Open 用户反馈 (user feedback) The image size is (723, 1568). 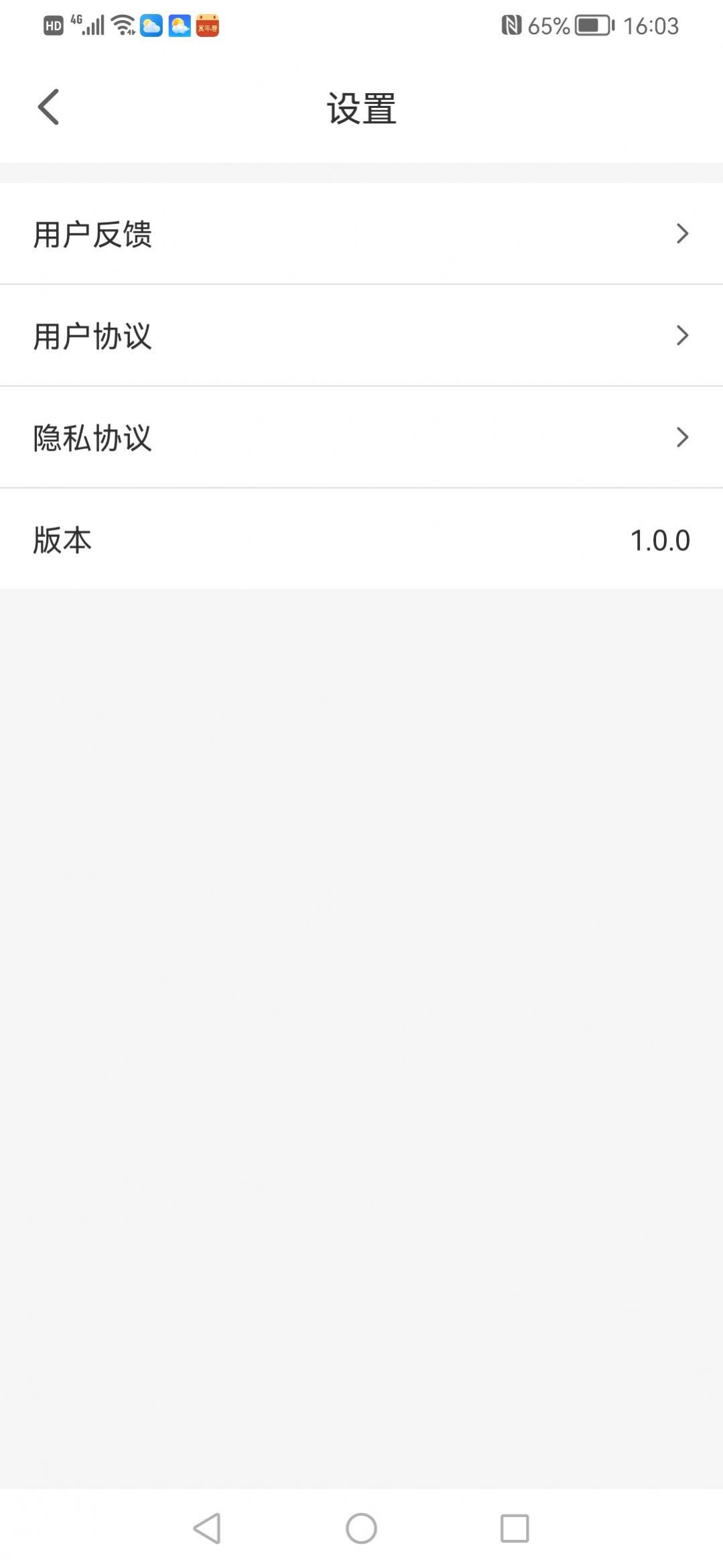361,234
